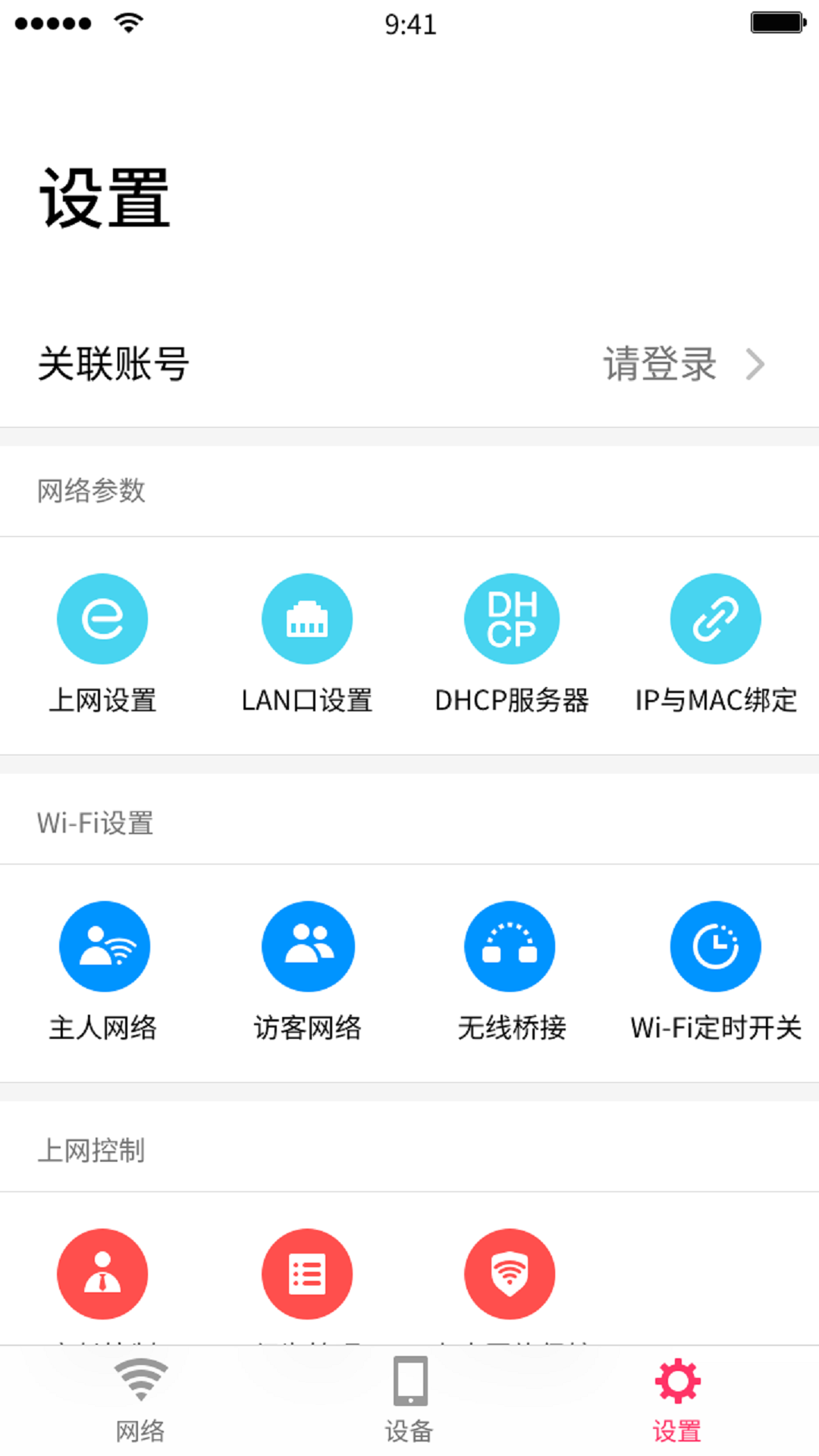
Task: Tap 请登录 to sign in
Action: 659,366
